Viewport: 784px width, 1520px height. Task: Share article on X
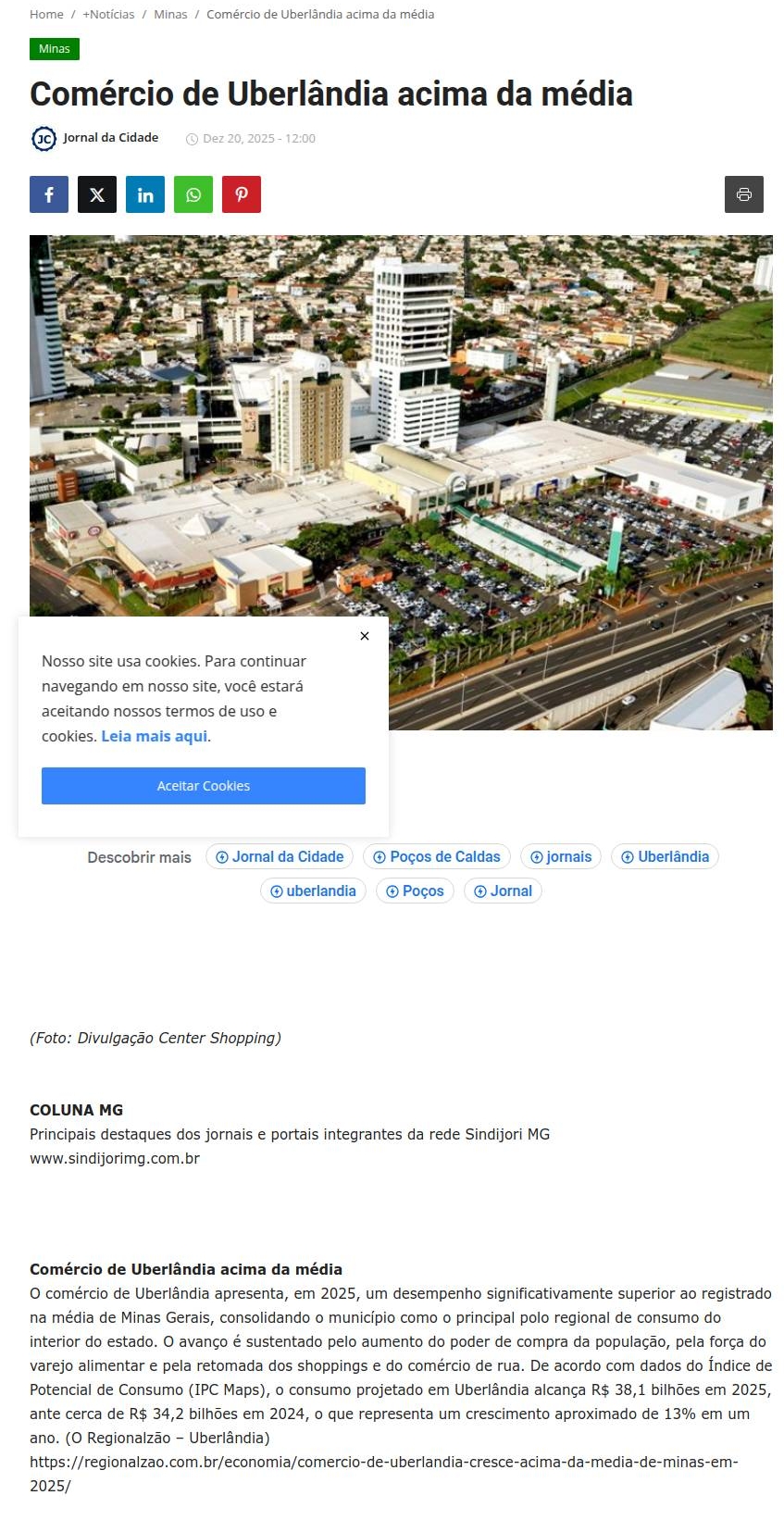pos(97,194)
